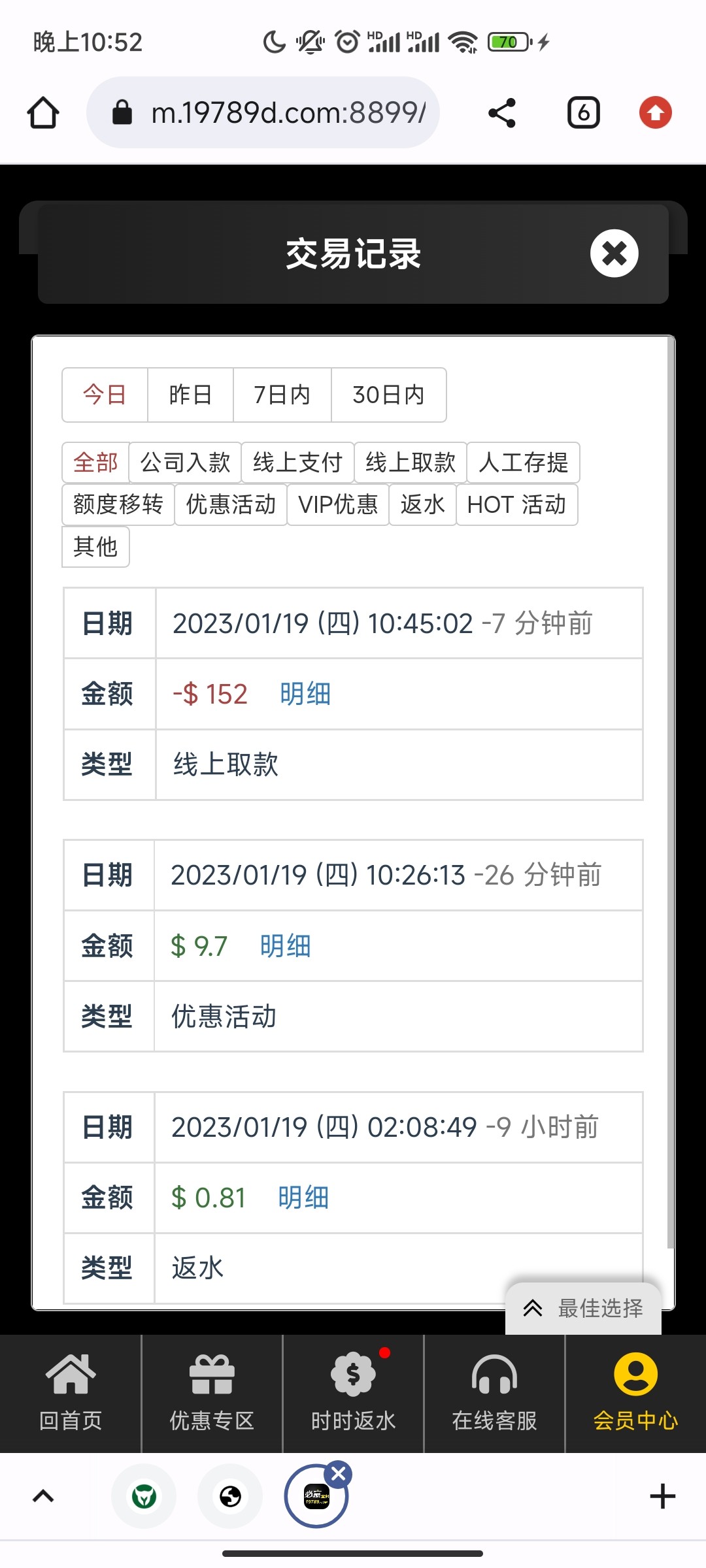Close the 交易记录 dialog
The height and width of the screenshot is (1568, 706).
tap(614, 253)
